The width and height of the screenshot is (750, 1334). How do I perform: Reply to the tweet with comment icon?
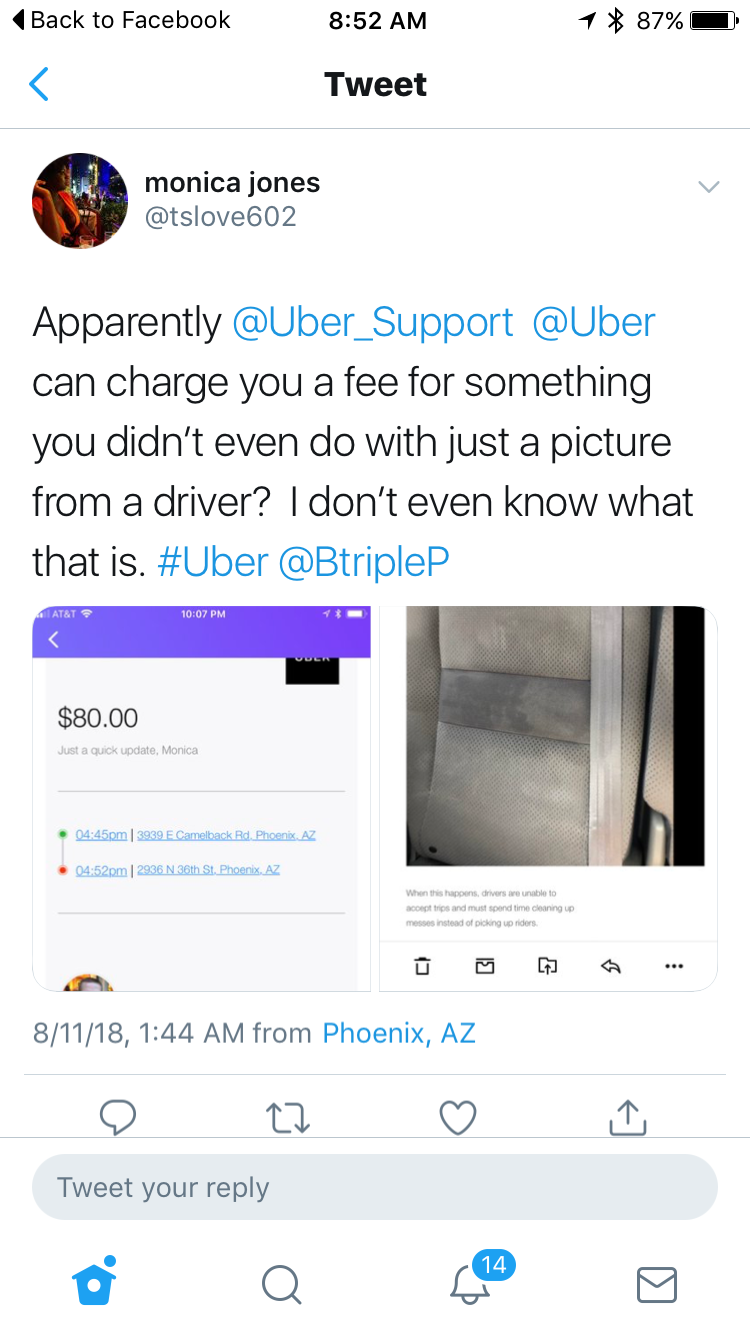tap(118, 1117)
